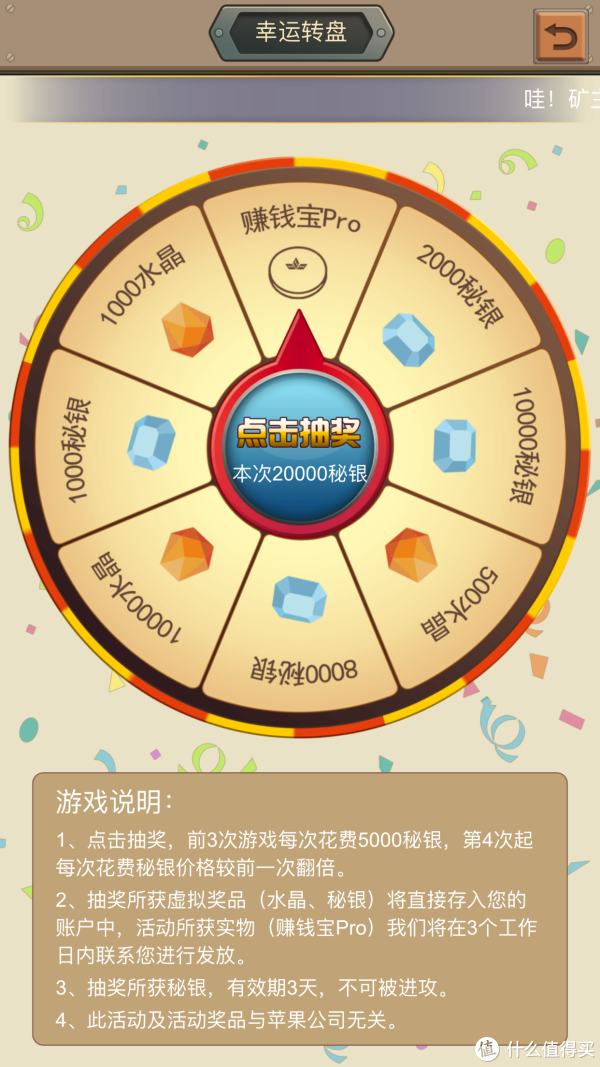Viewport: 600px width, 1067px height.
Task: Tap the 点击抽奖 draw button
Action: click(x=300, y=447)
